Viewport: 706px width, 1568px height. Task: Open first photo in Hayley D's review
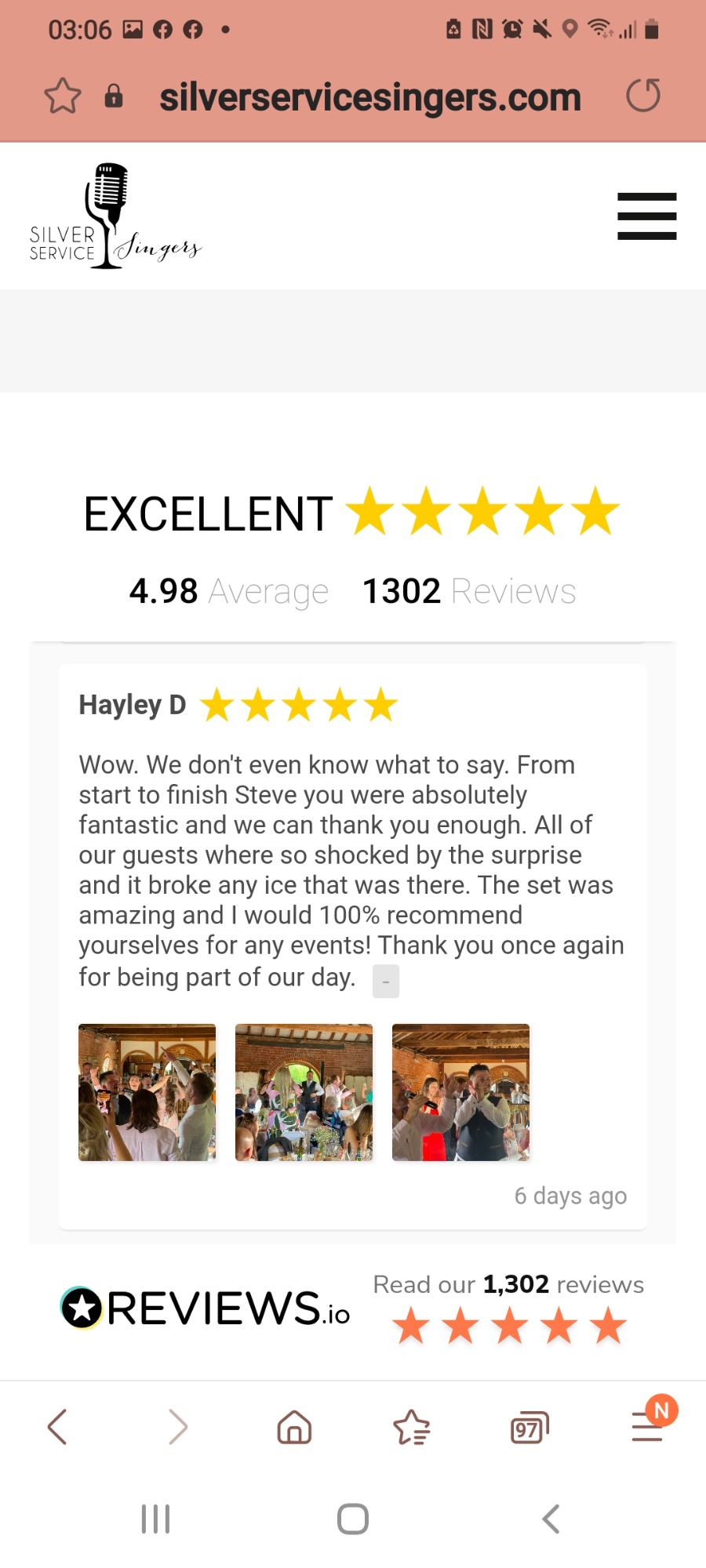(147, 1092)
